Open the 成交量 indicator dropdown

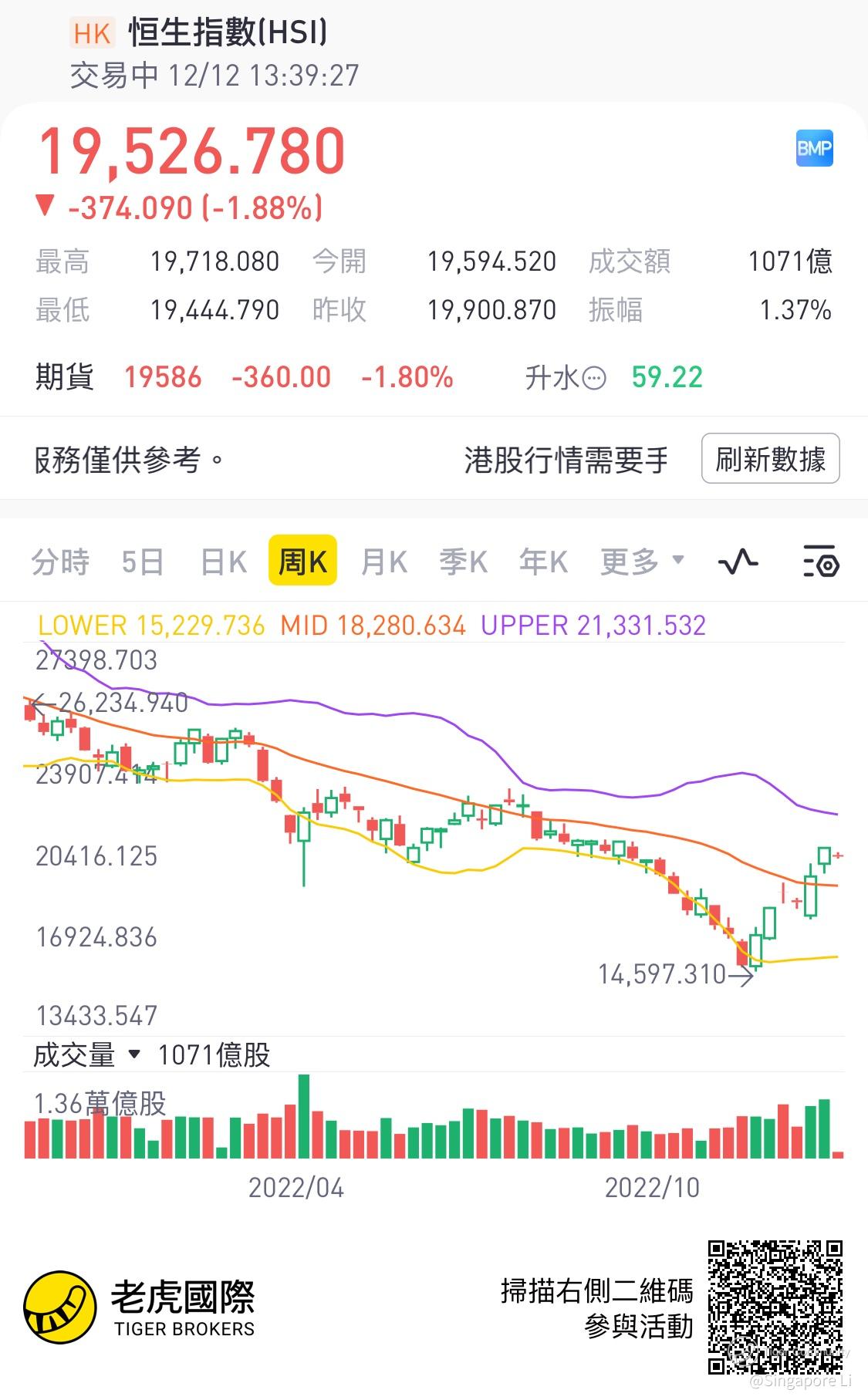click(x=86, y=1054)
